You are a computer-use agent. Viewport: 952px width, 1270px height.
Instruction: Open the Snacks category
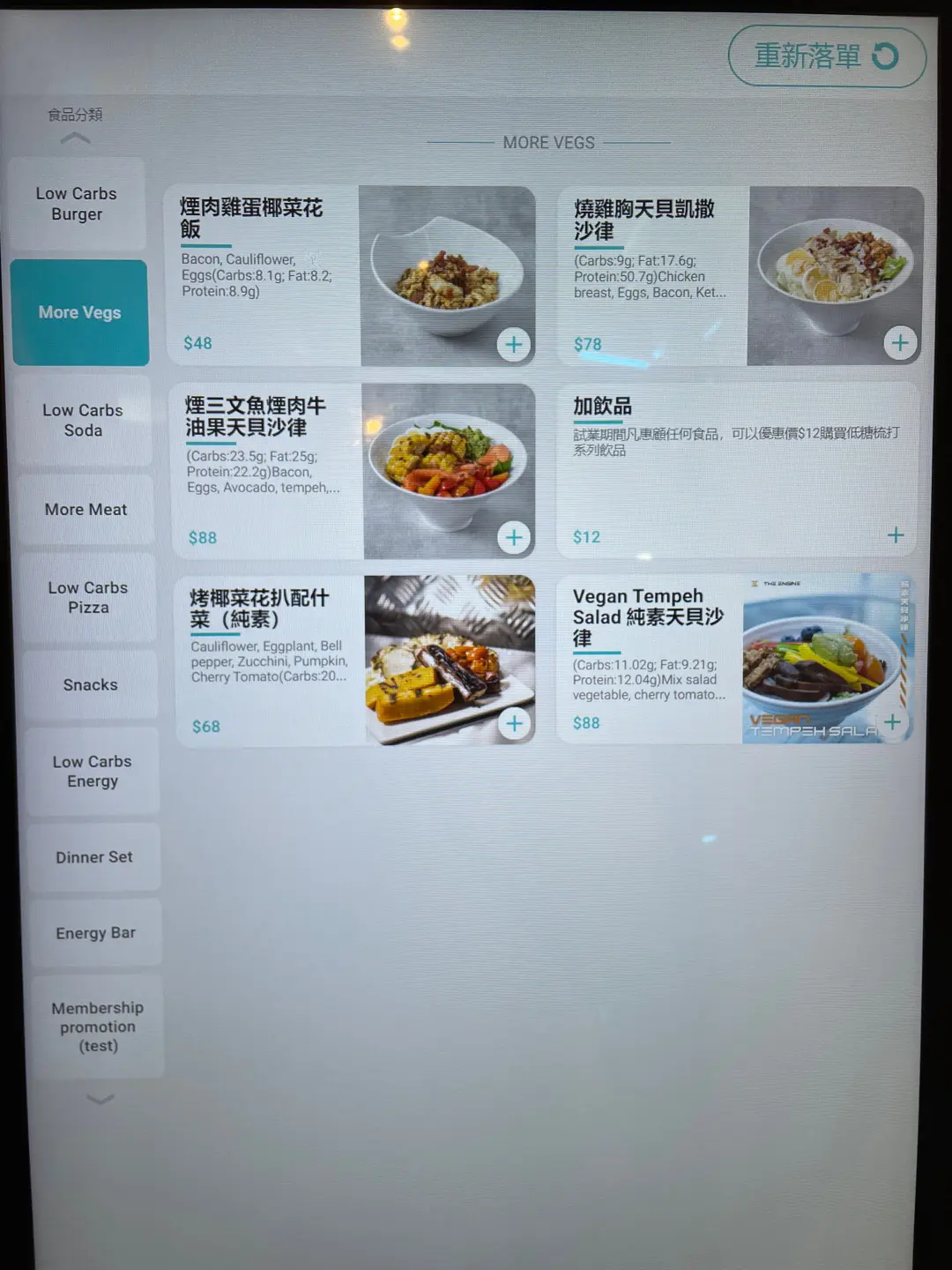click(90, 685)
